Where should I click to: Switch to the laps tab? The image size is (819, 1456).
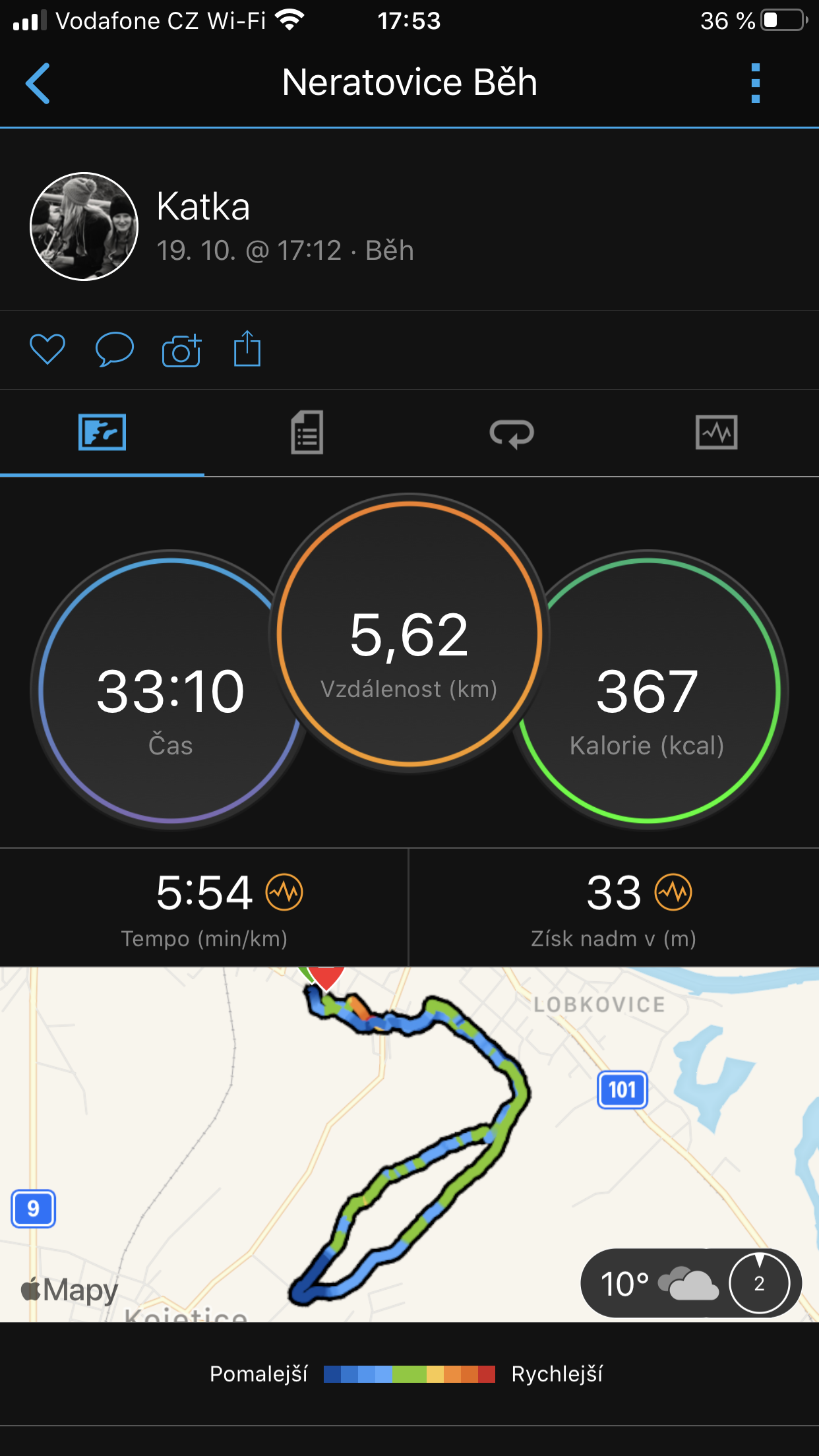[x=512, y=433]
